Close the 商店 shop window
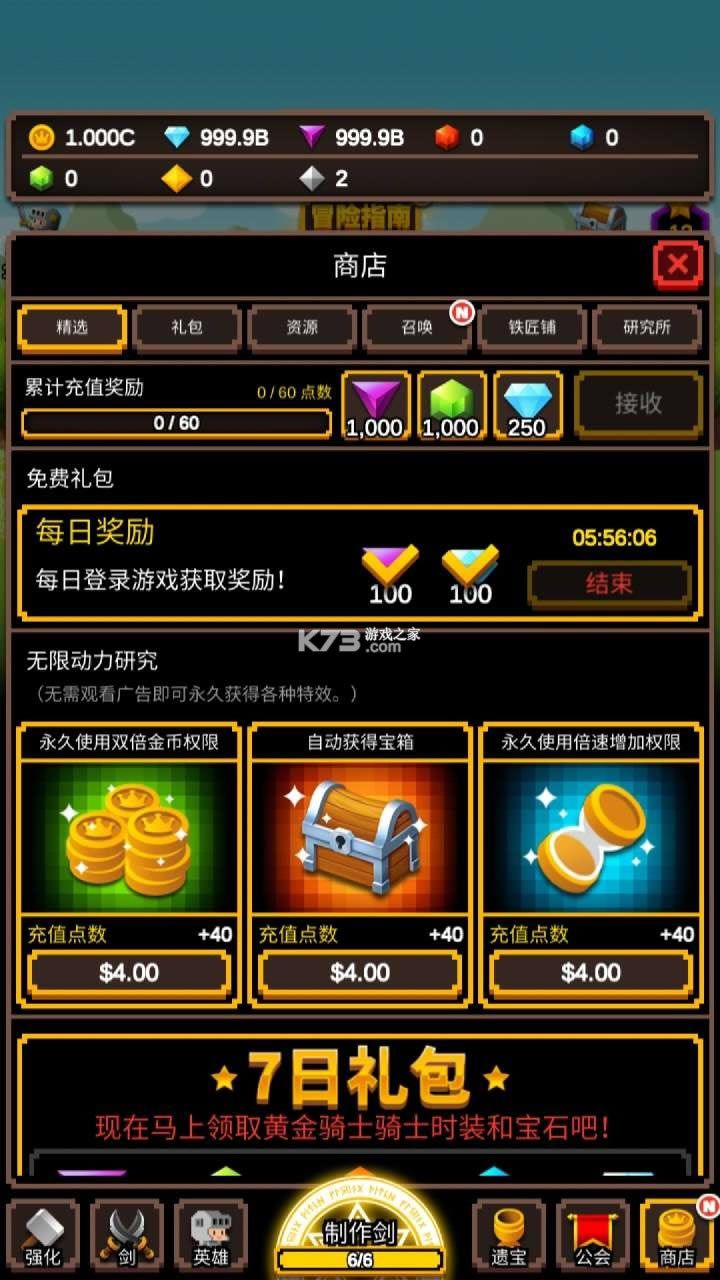This screenshot has height=1280, width=720. tap(677, 265)
